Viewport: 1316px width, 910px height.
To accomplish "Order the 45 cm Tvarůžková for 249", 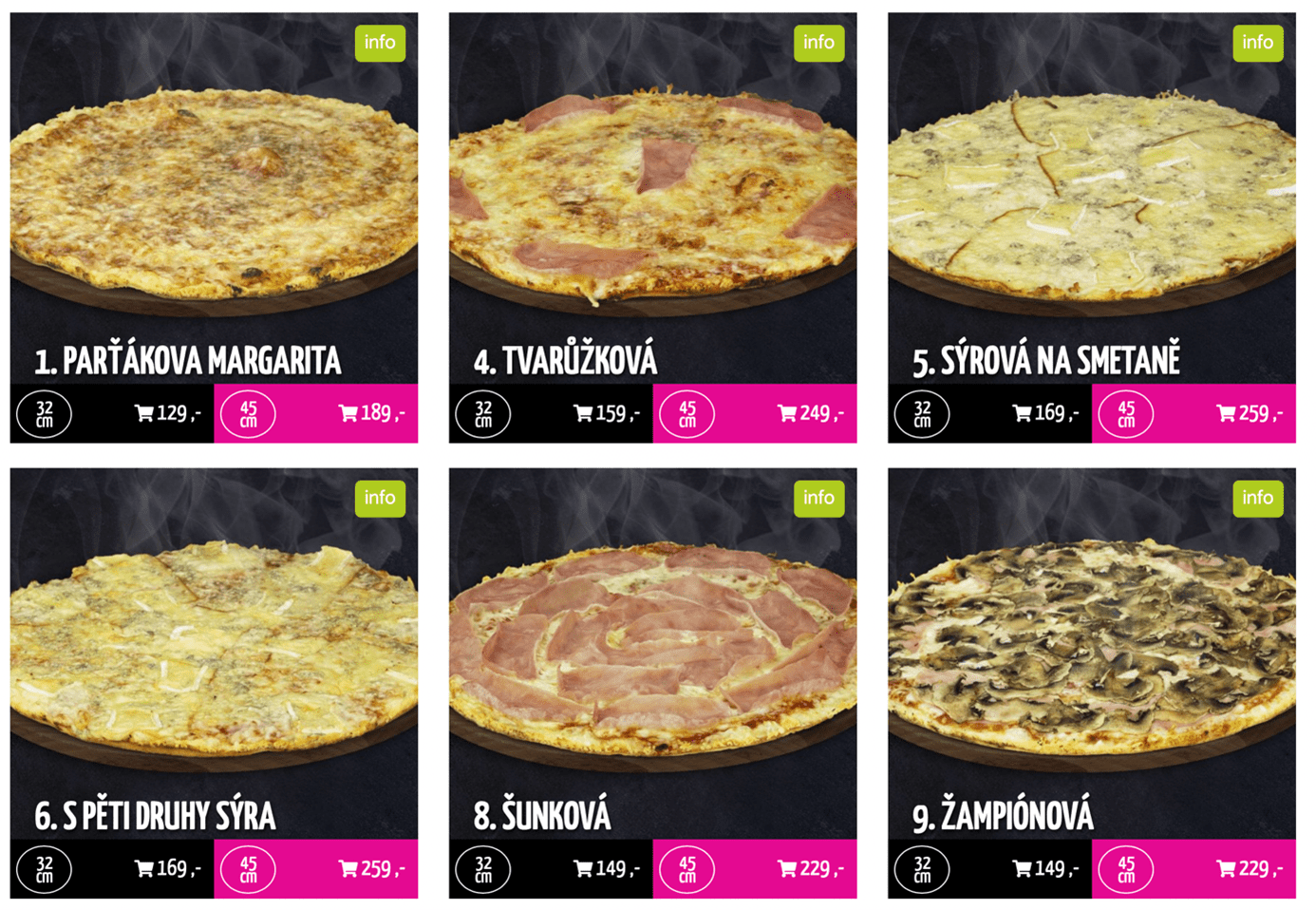I will pyautogui.click(x=810, y=413).
